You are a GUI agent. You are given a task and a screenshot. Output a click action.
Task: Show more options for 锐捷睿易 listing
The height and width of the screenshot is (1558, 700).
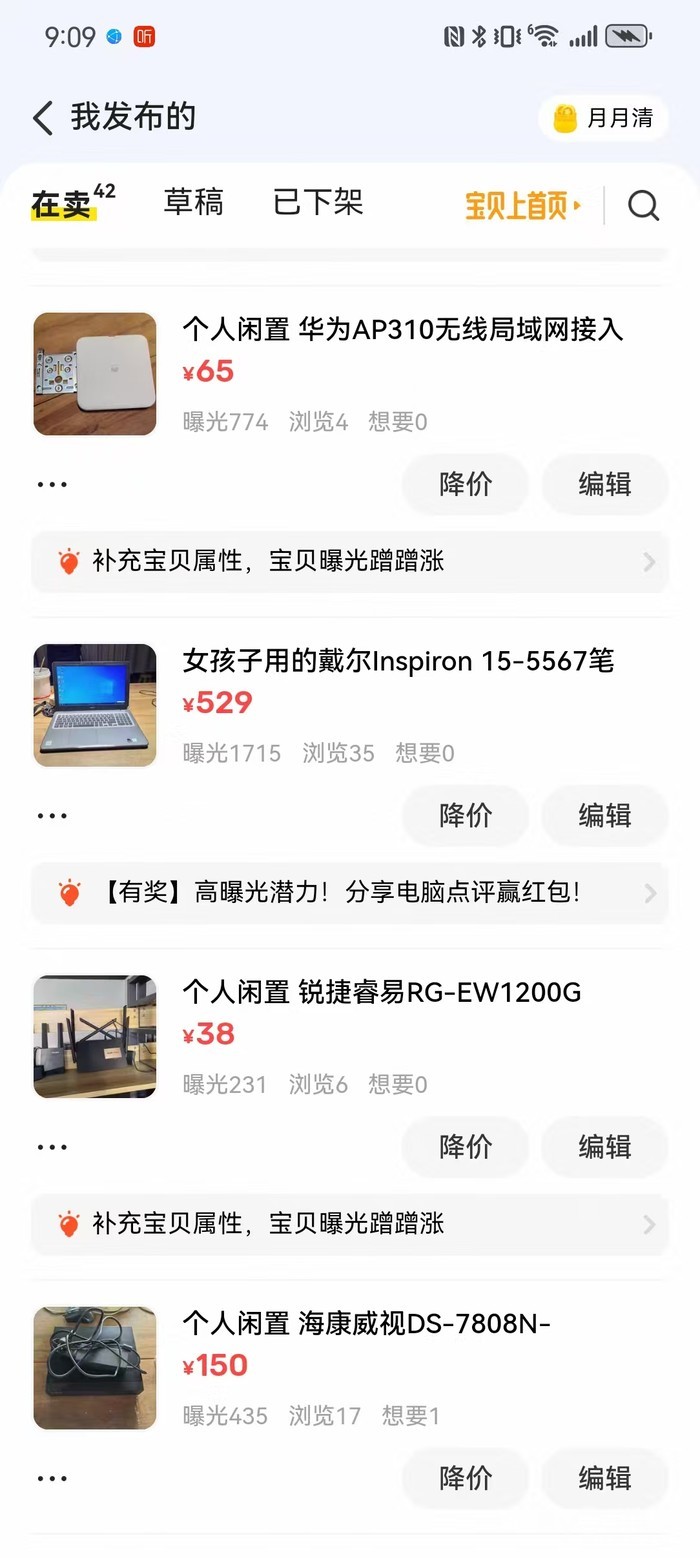tap(52, 1147)
